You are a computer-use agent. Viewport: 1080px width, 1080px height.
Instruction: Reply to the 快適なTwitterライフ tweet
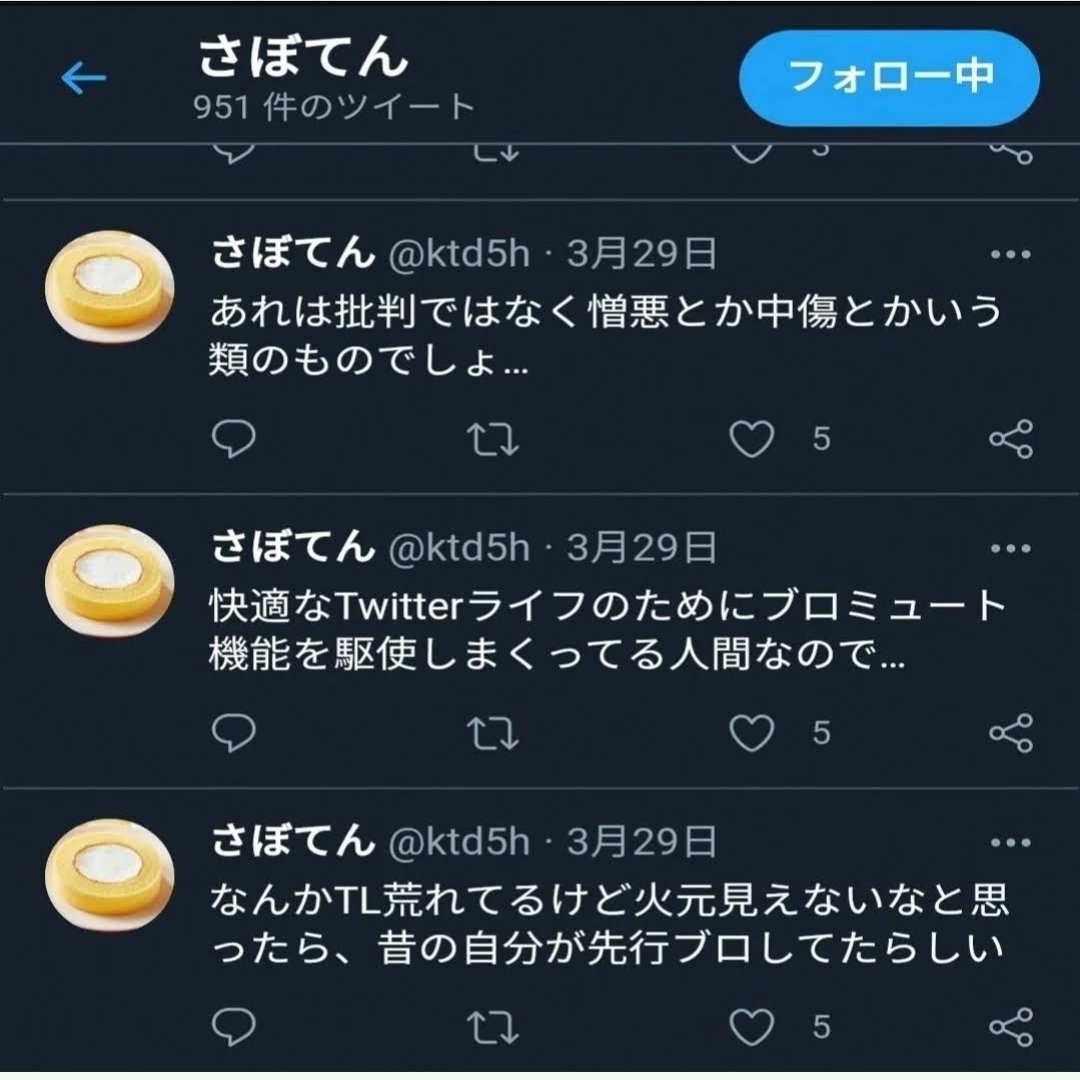tap(235, 734)
